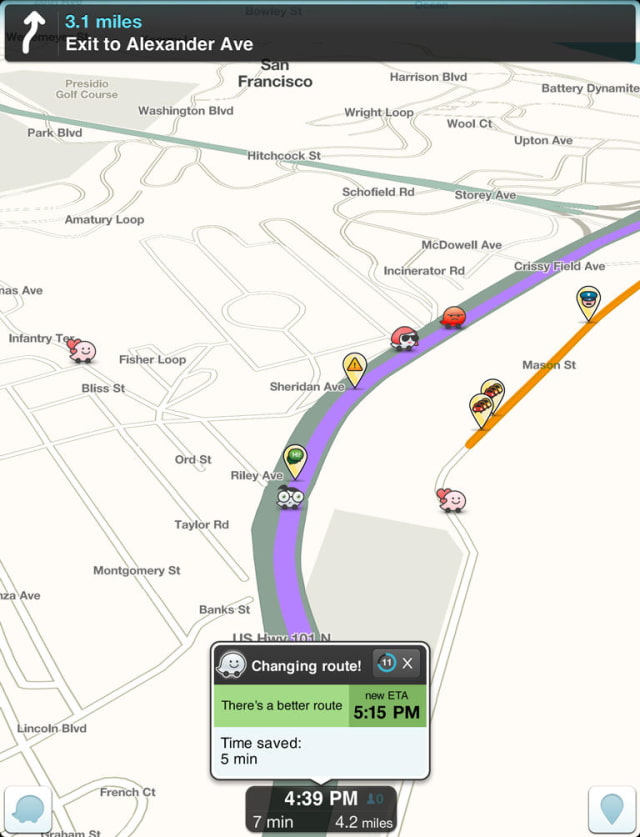Tap the speed camera marker near Riley Ave

coord(295,458)
